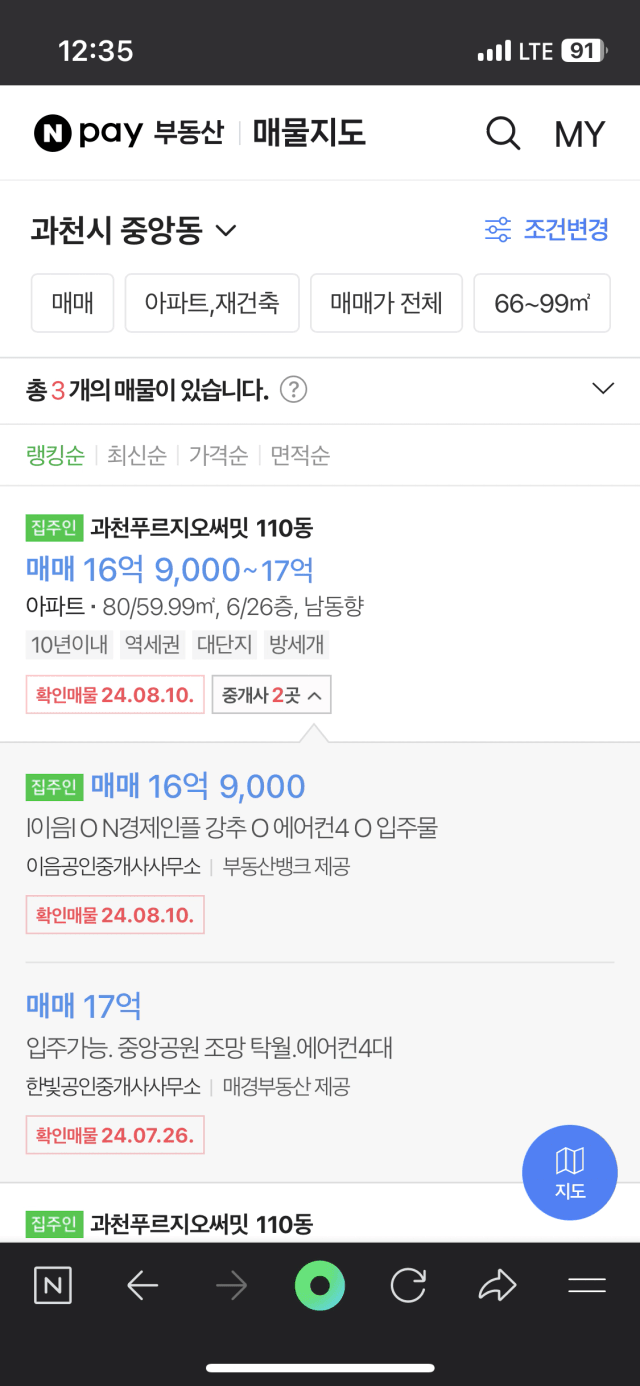Switch to the 지도 map view
This screenshot has width=640, height=1386.
[x=570, y=1172]
